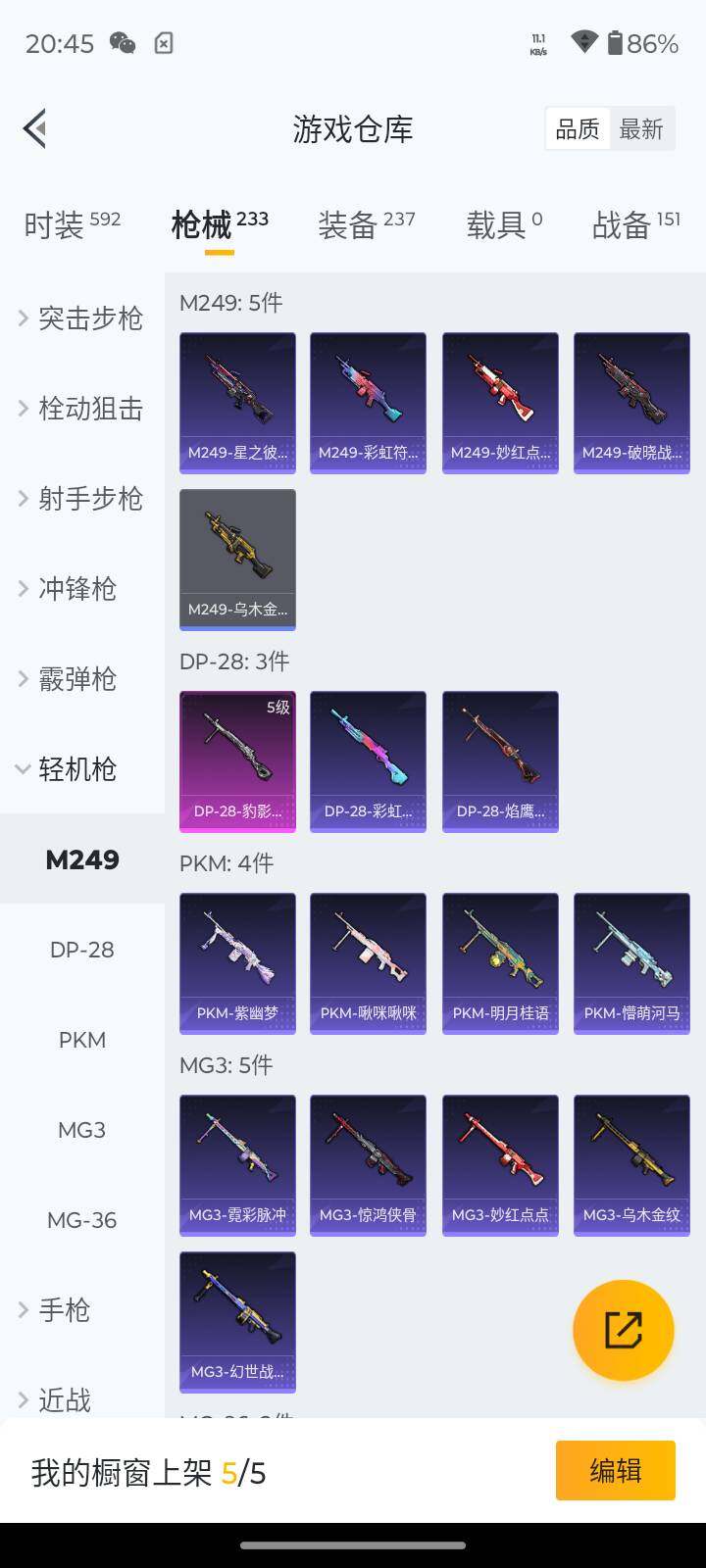This screenshot has height=1568, width=706.
Task: Open the M249-乌木金 skin tile
Action: point(237,560)
